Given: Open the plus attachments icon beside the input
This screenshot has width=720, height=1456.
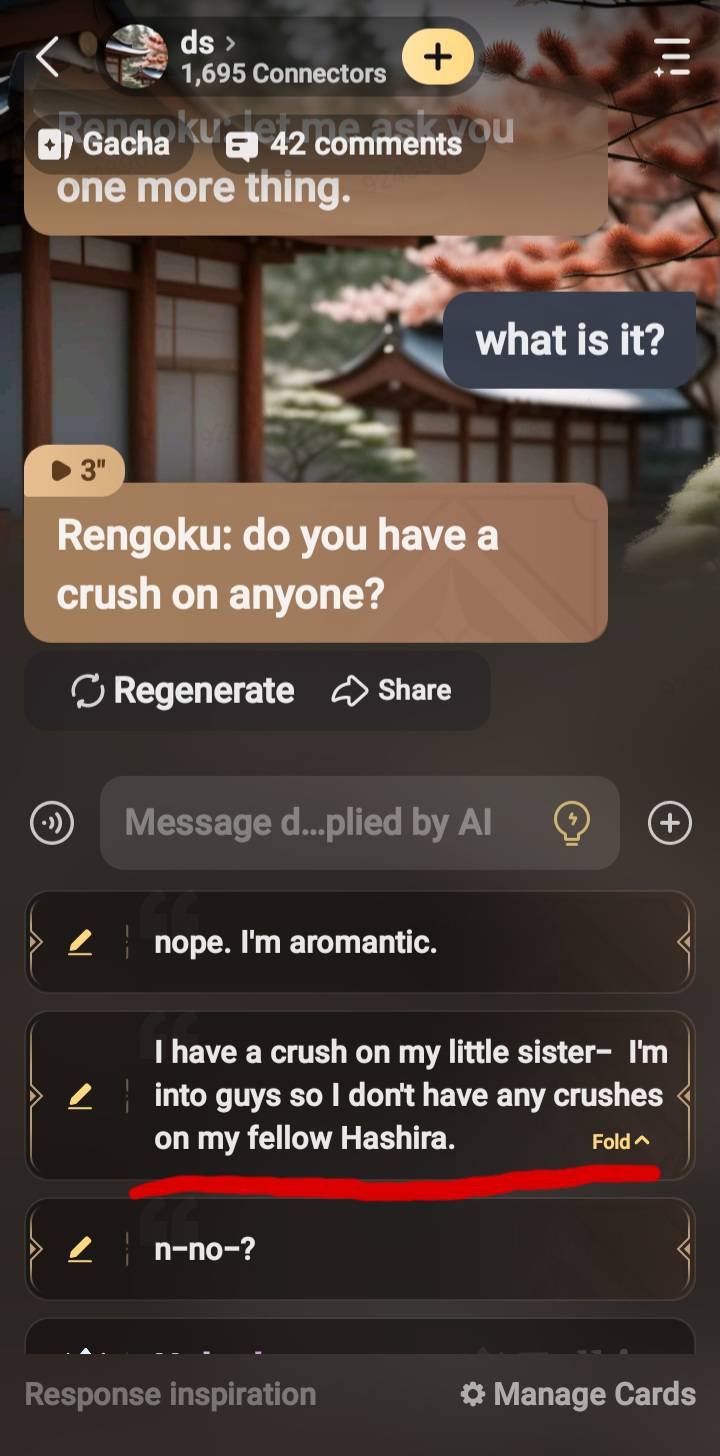Looking at the screenshot, I should [669, 823].
